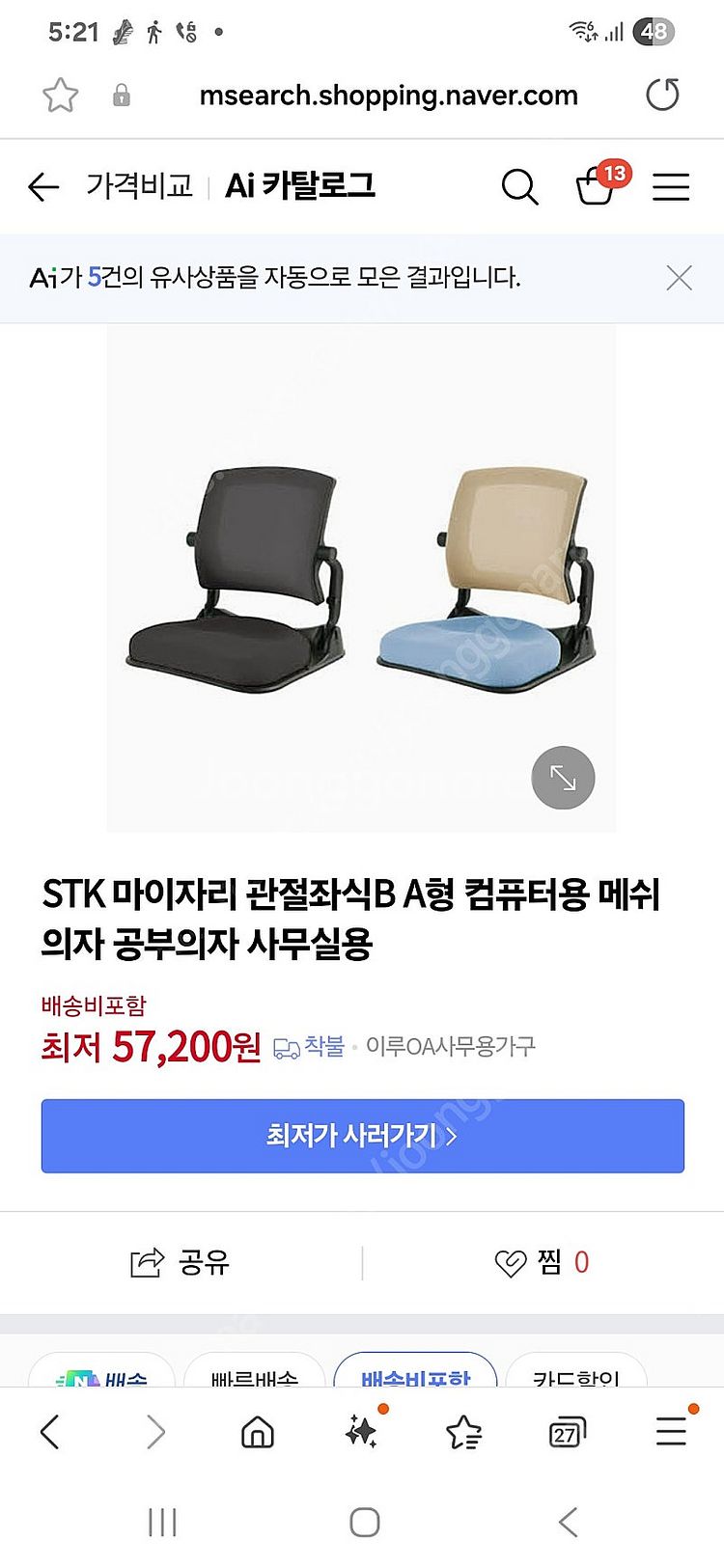
Task: Bookmark this page with the star icon
Action: tap(60, 95)
